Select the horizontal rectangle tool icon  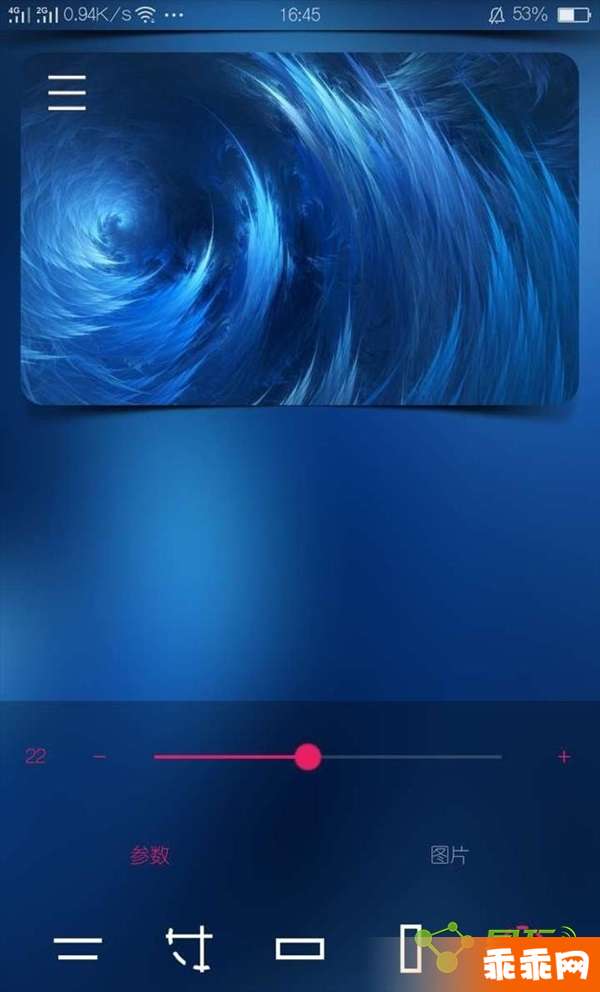click(300, 949)
